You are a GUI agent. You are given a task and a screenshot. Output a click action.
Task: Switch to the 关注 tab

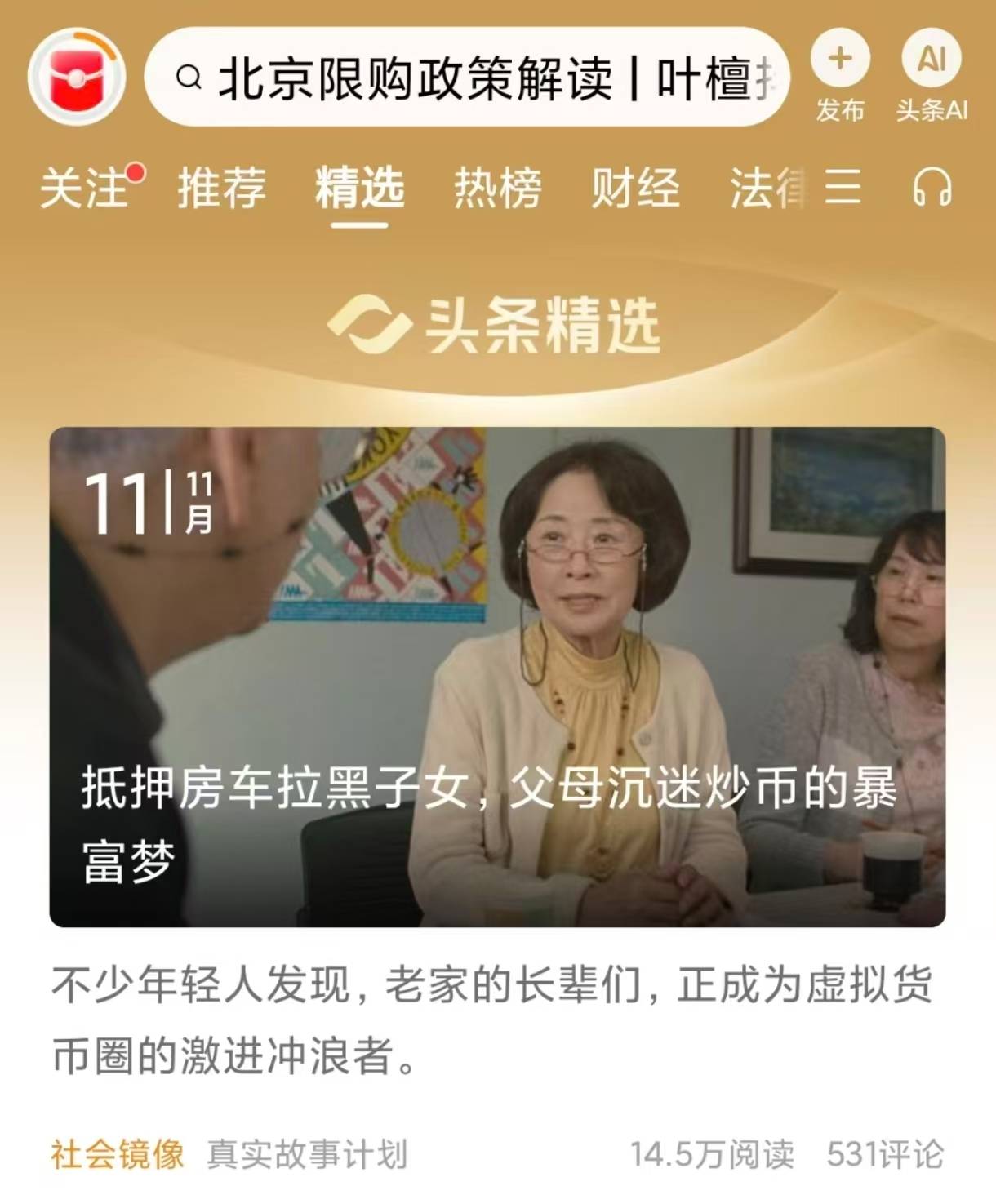(x=85, y=188)
